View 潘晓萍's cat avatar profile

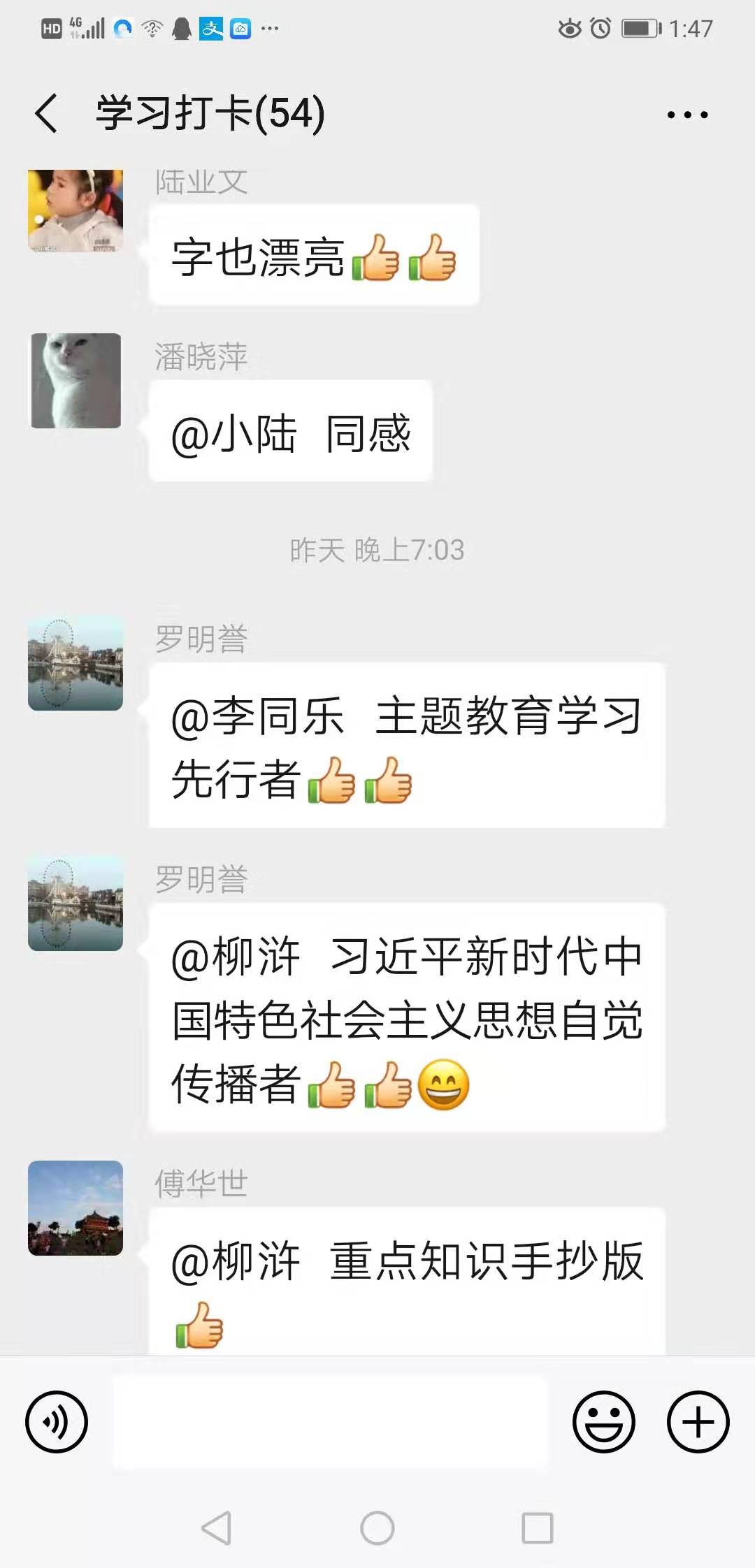(75, 381)
